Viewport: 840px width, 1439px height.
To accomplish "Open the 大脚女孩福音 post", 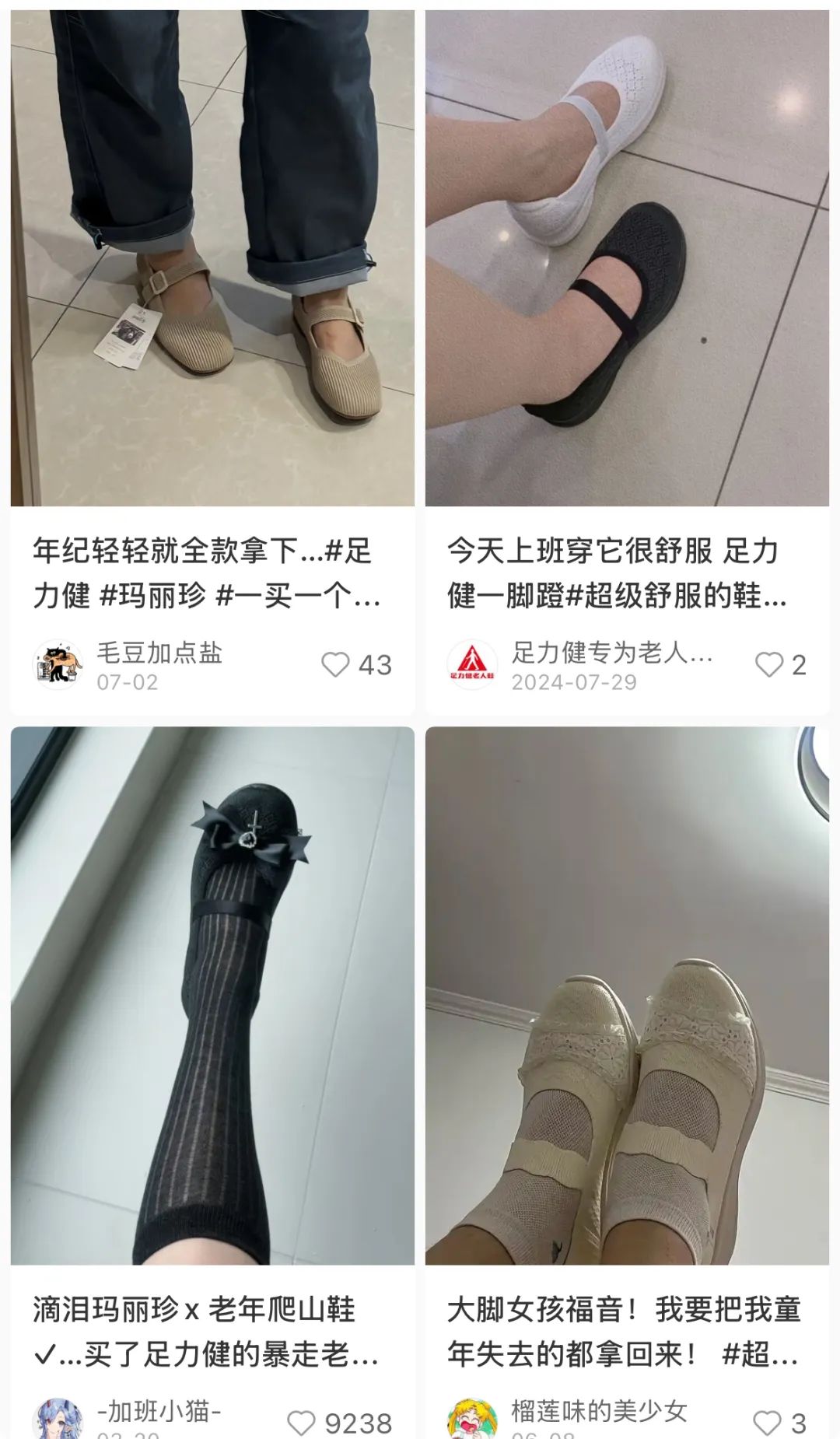I will 627,996.
